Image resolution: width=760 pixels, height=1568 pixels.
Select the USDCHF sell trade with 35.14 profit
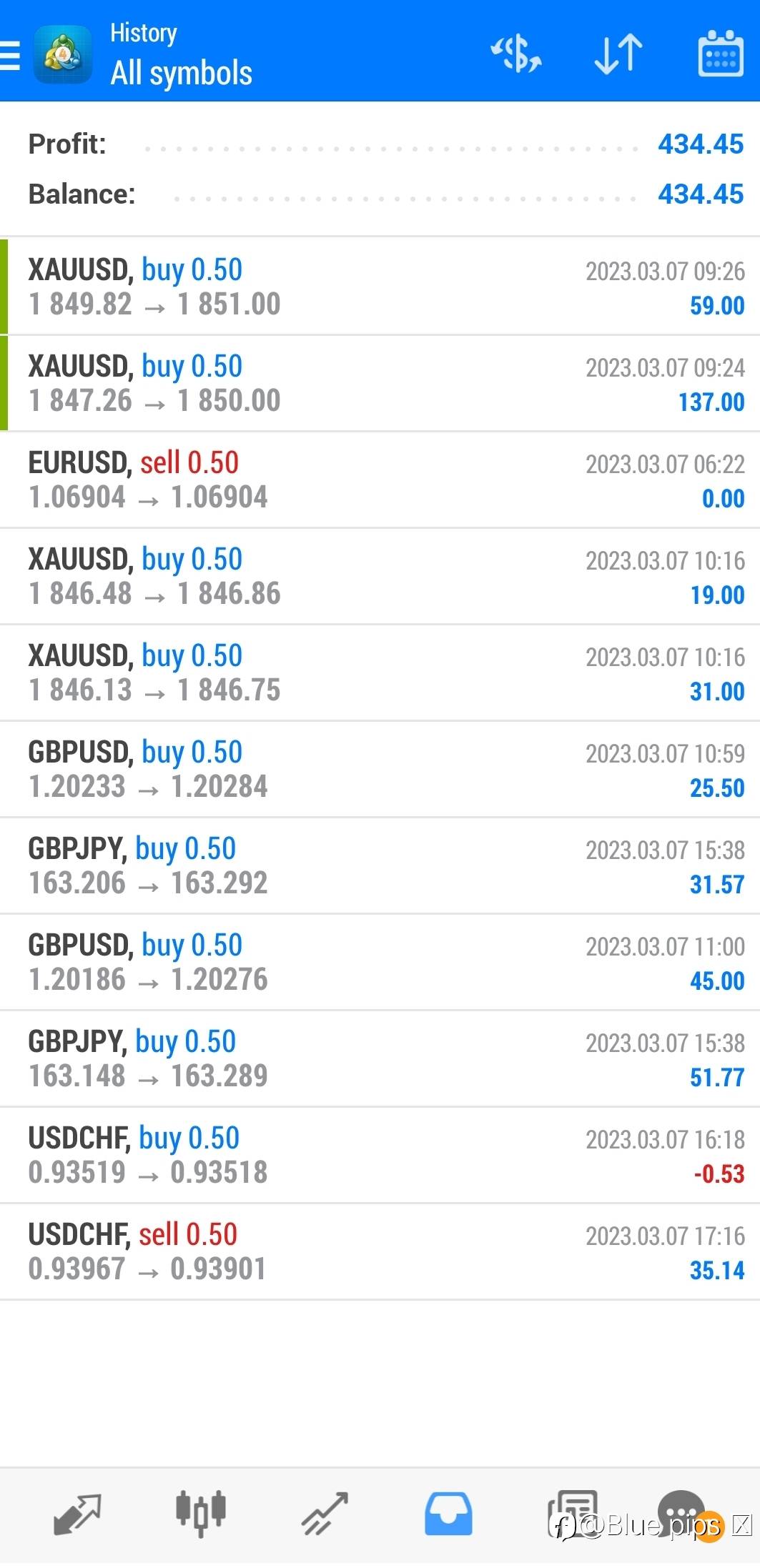pyautogui.click(x=380, y=1252)
